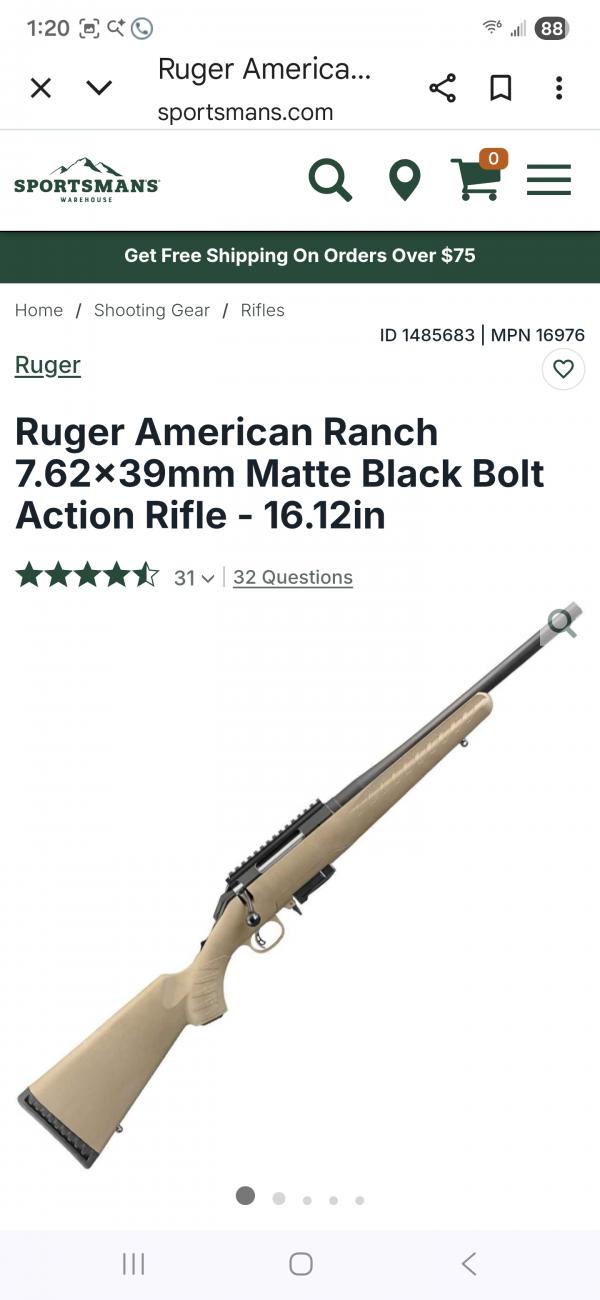Open the hamburger navigation menu
This screenshot has width=600, height=1300.
click(x=548, y=180)
